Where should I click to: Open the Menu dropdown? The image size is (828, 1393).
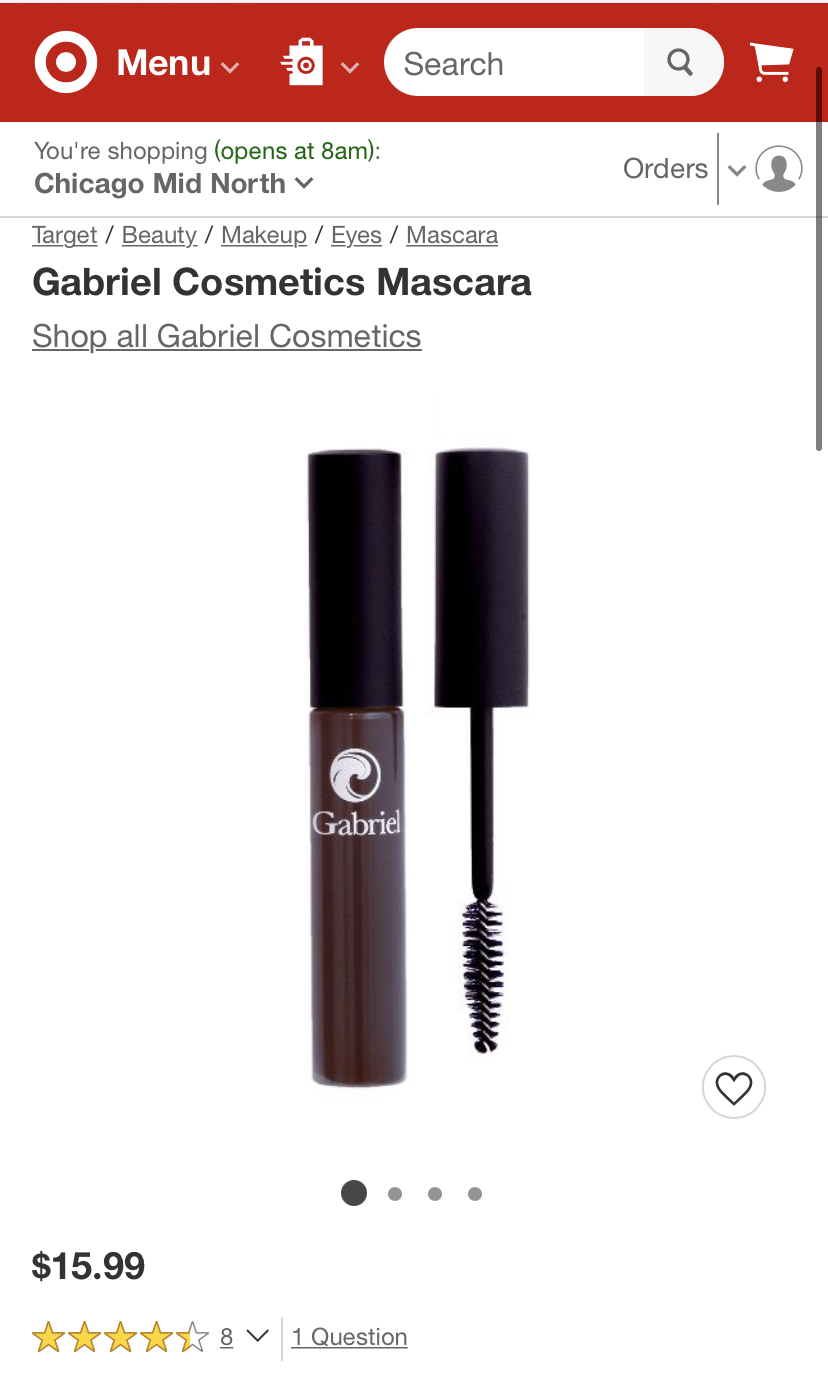[x=178, y=64]
